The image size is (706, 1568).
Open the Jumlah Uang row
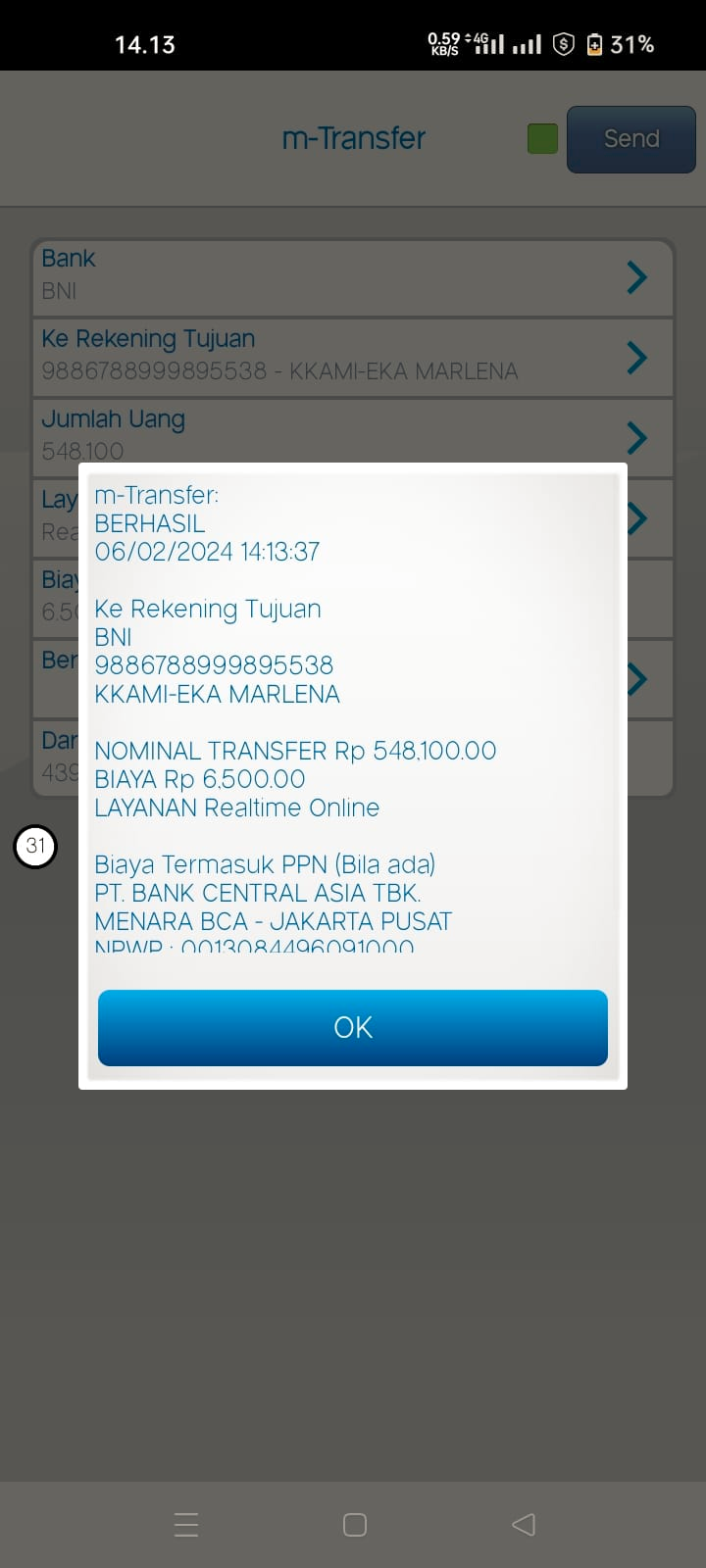(x=353, y=438)
